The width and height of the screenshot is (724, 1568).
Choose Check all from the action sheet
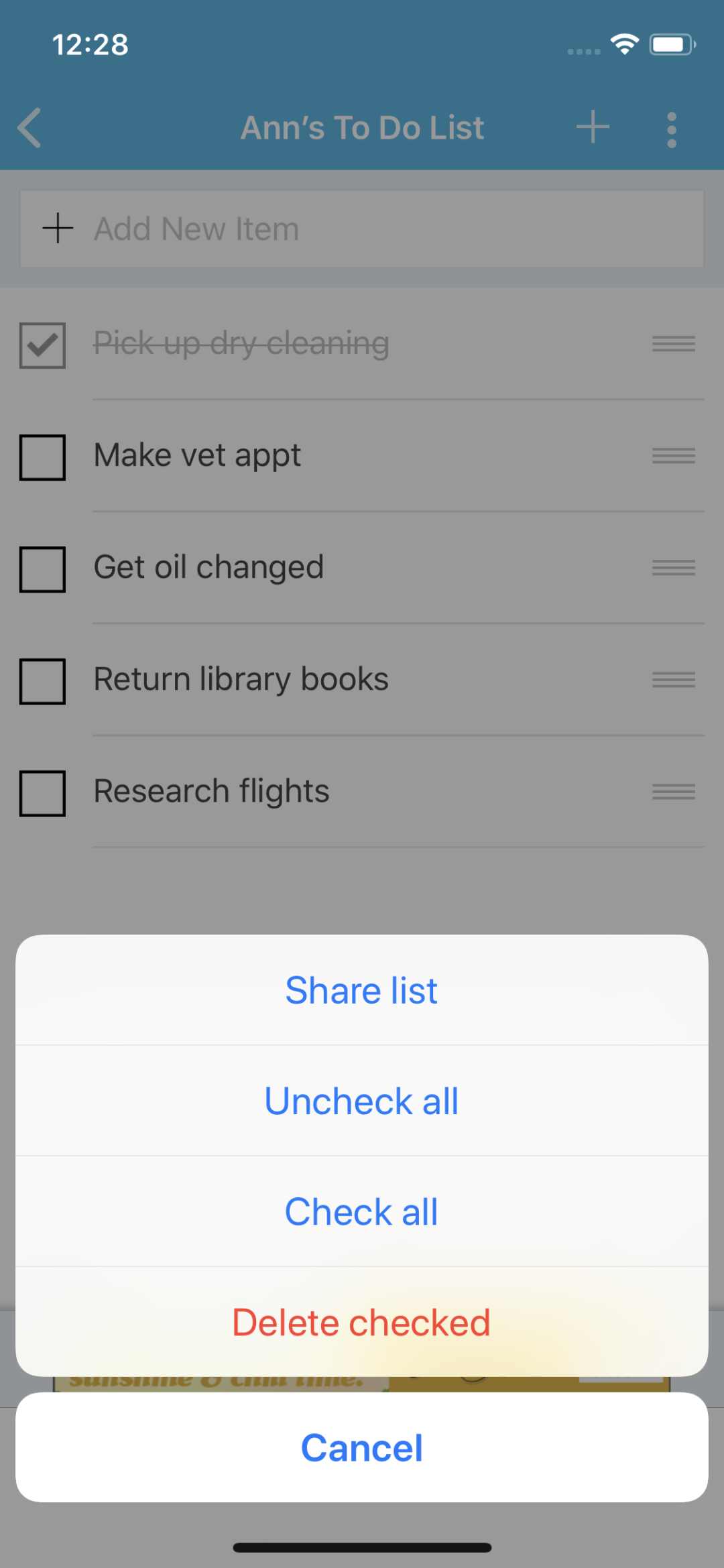click(361, 1211)
